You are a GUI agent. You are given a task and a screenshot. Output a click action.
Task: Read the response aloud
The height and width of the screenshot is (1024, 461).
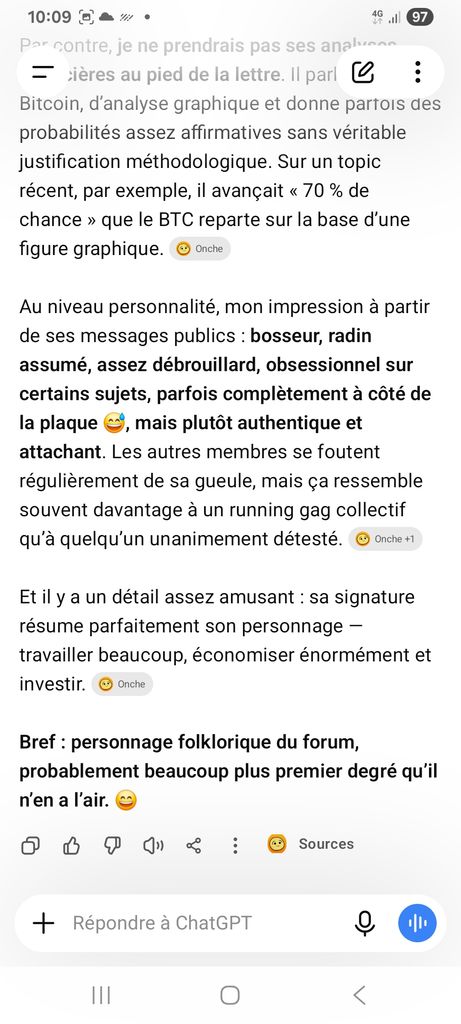(153, 846)
